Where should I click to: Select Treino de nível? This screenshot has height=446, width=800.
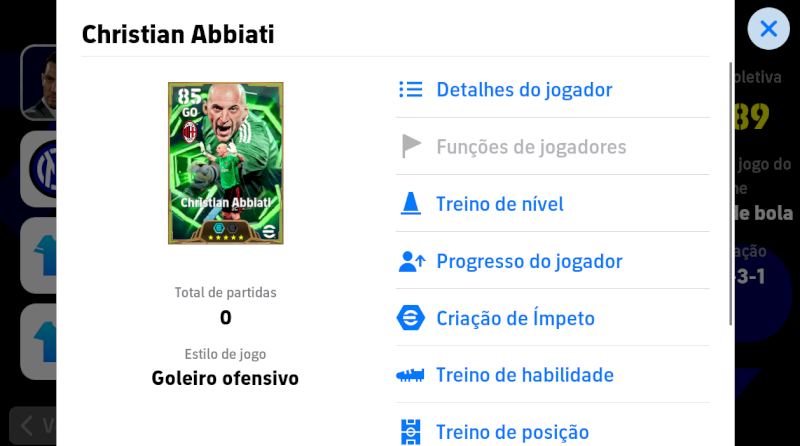pyautogui.click(x=499, y=204)
